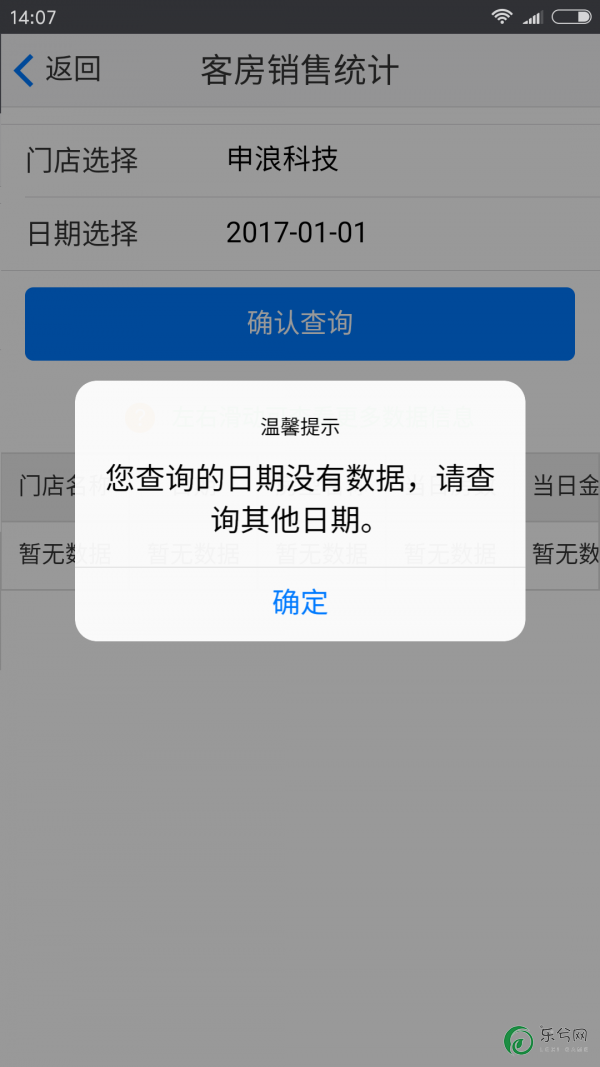The image size is (600, 1067).
Task: Open the 门店选择 store picker
Action: [x=300, y=161]
